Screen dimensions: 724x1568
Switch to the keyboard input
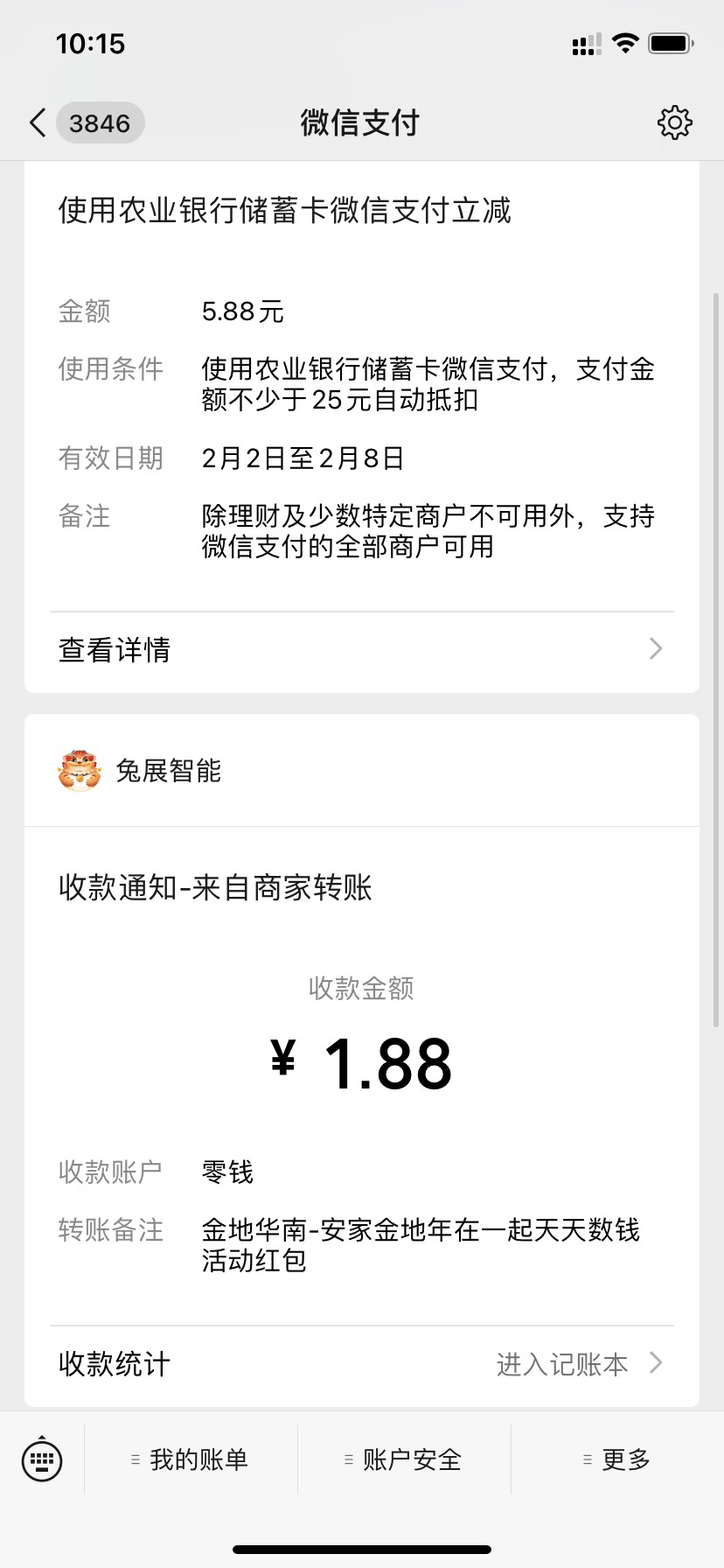coord(42,1459)
